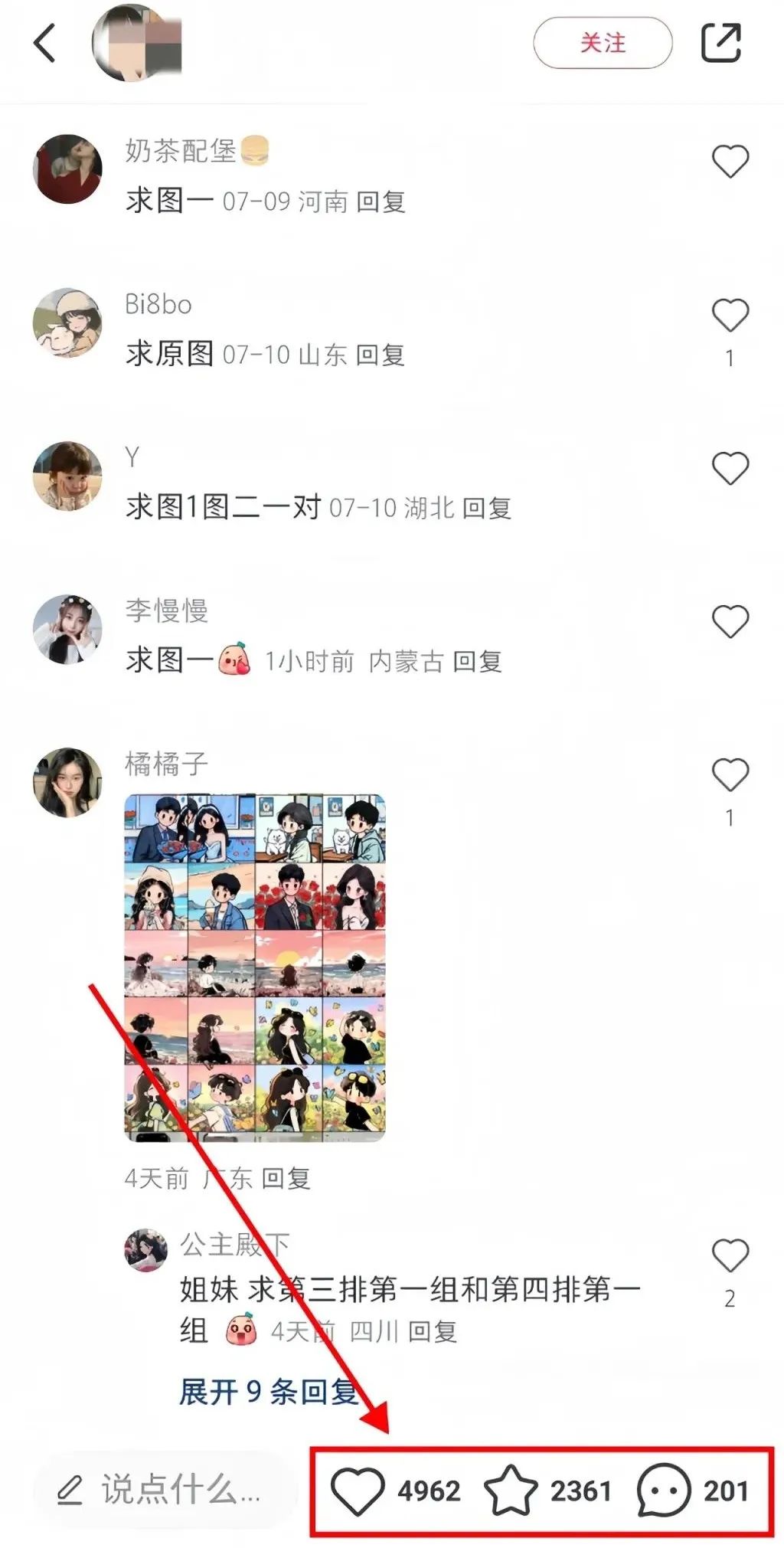Like 李慢慢's comment
The width and height of the screenshot is (784, 1548).
730,621
